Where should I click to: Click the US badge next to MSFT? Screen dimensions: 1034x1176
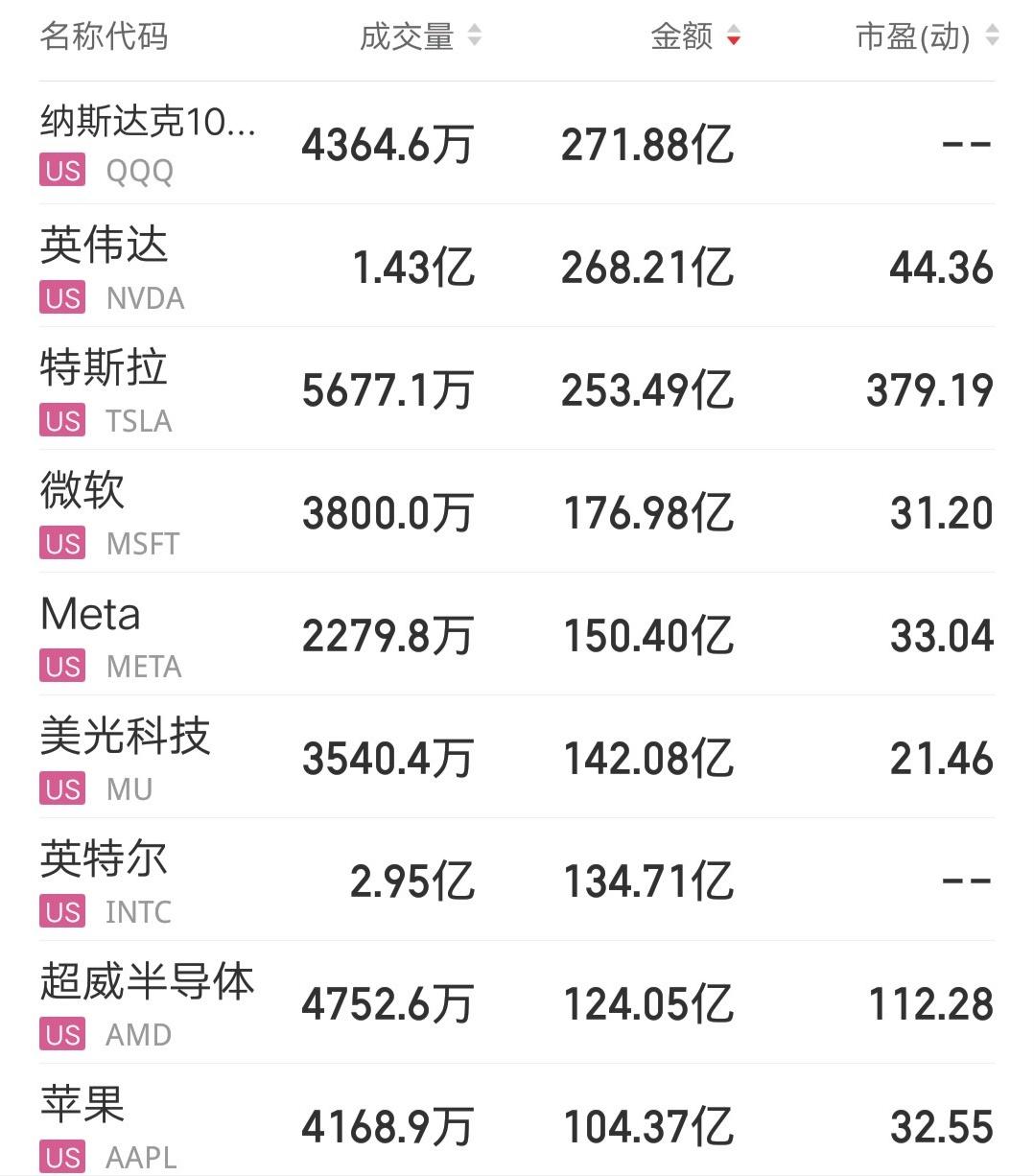point(61,544)
